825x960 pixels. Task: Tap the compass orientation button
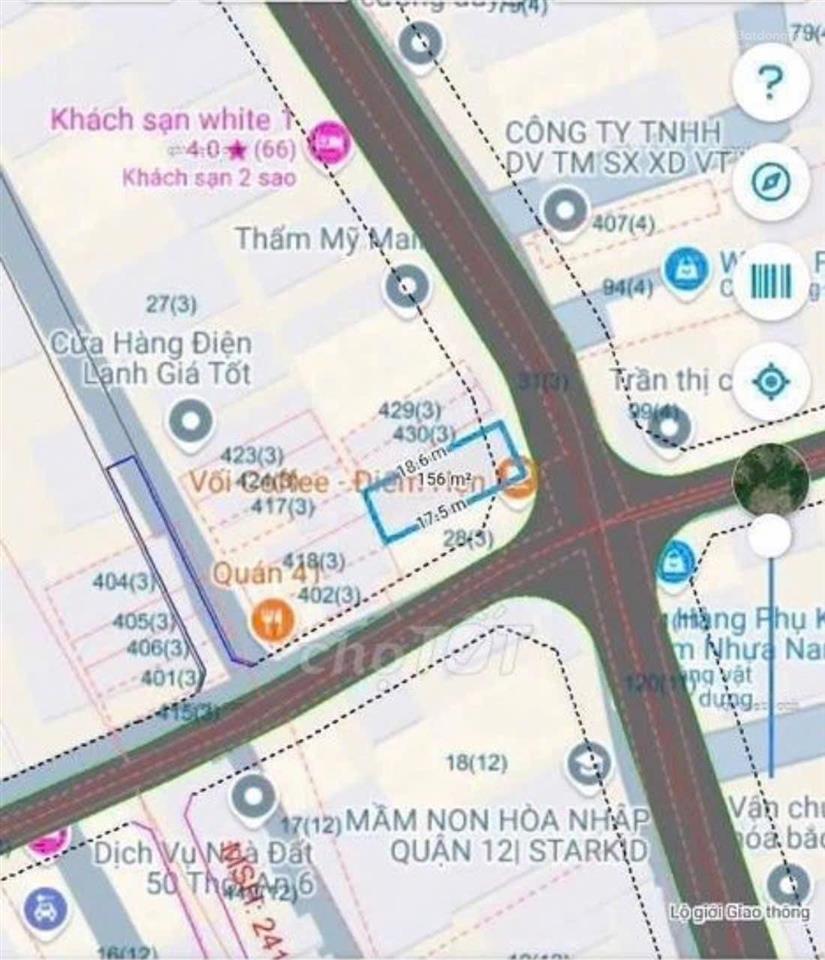tap(770, 182)
